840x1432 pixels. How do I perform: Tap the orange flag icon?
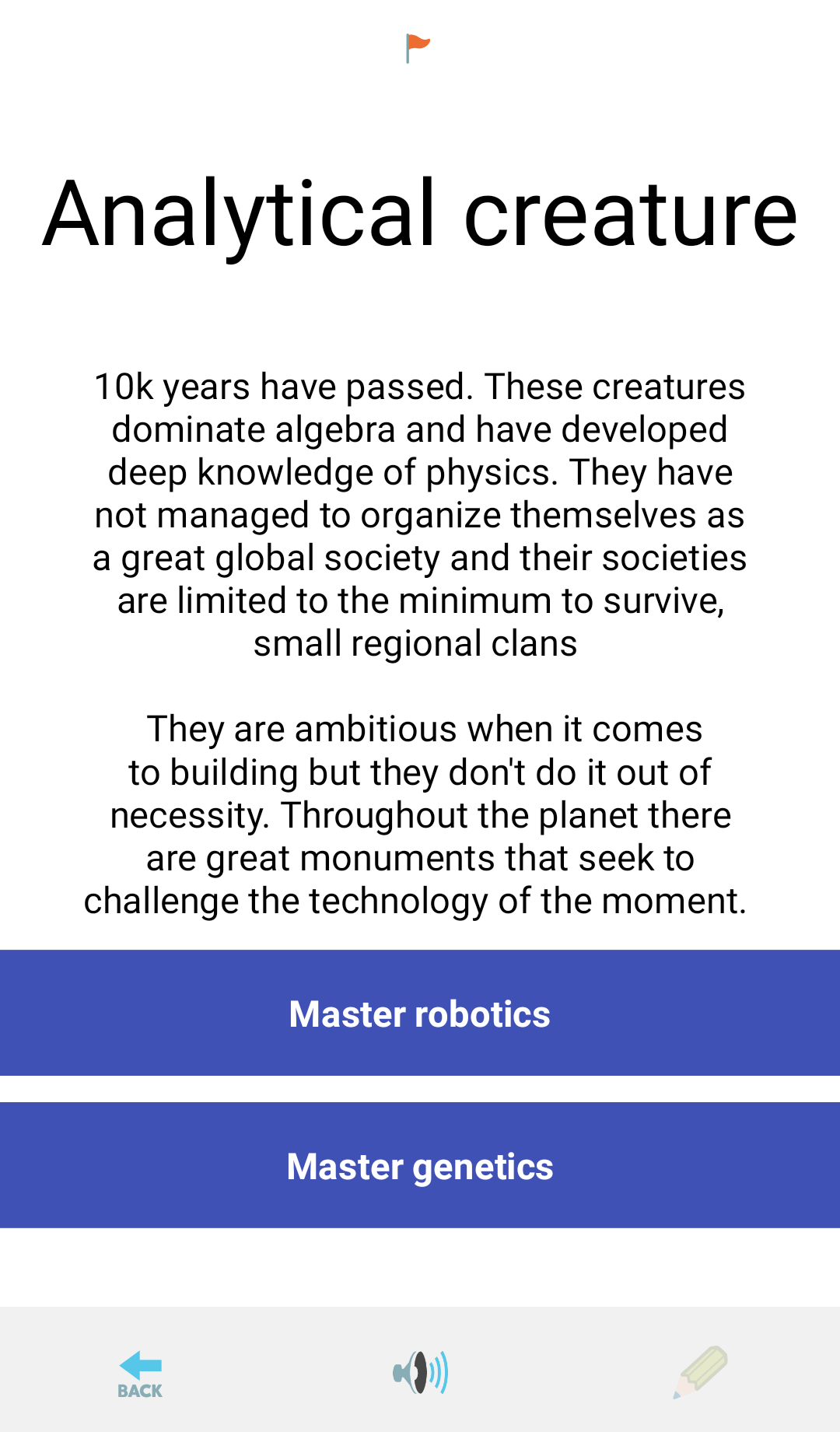click(418, 47)
